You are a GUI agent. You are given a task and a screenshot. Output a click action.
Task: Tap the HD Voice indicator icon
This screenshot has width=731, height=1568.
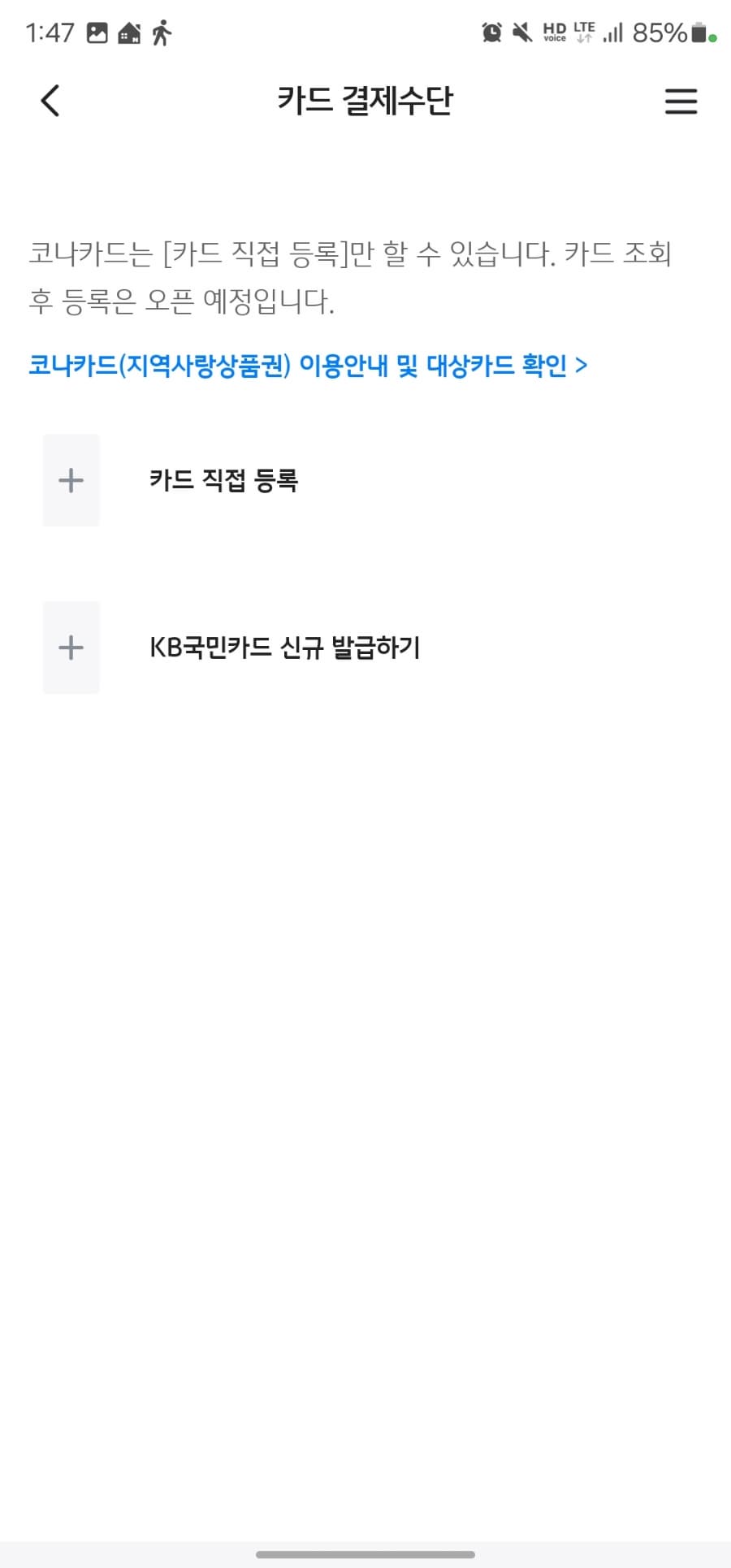554,32
